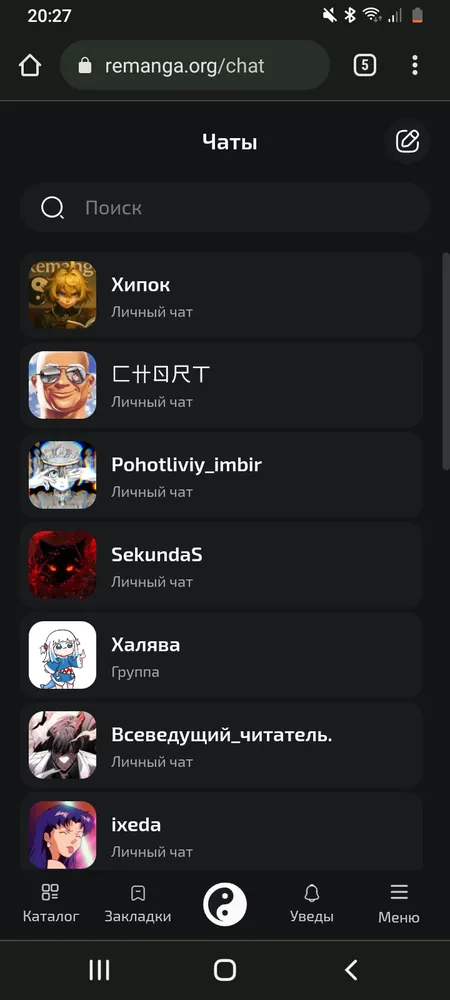This screenshot has width=450, height=1000.
Task: Tap the yin-yang center button
Action: tap(225, 904)
